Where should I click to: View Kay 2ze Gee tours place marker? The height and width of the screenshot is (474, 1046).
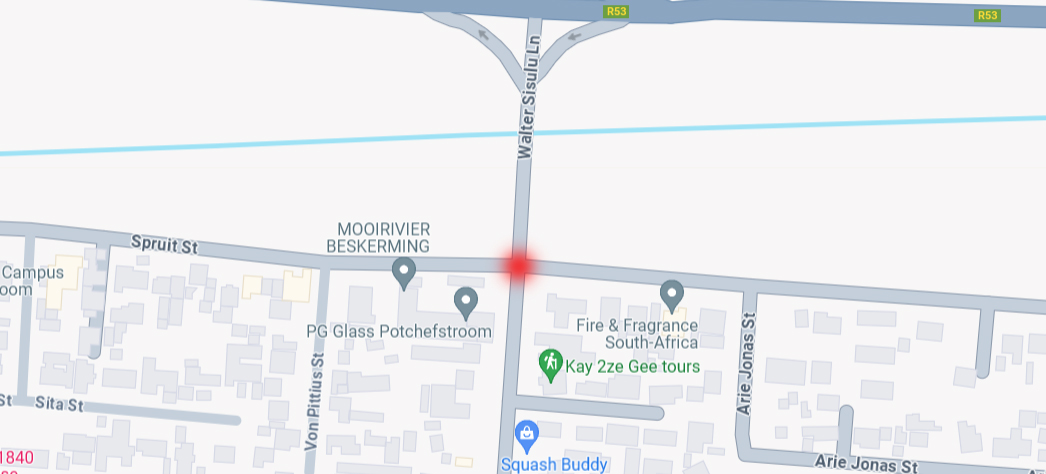click(x=549, y=364)
